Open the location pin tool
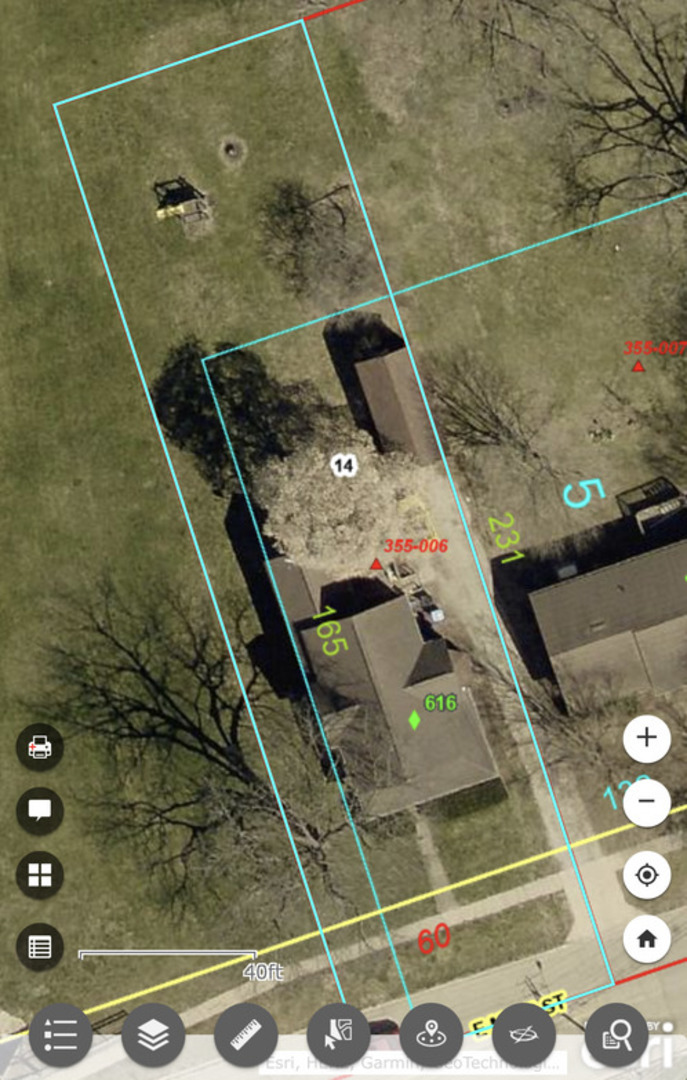 coord(431,1035)
